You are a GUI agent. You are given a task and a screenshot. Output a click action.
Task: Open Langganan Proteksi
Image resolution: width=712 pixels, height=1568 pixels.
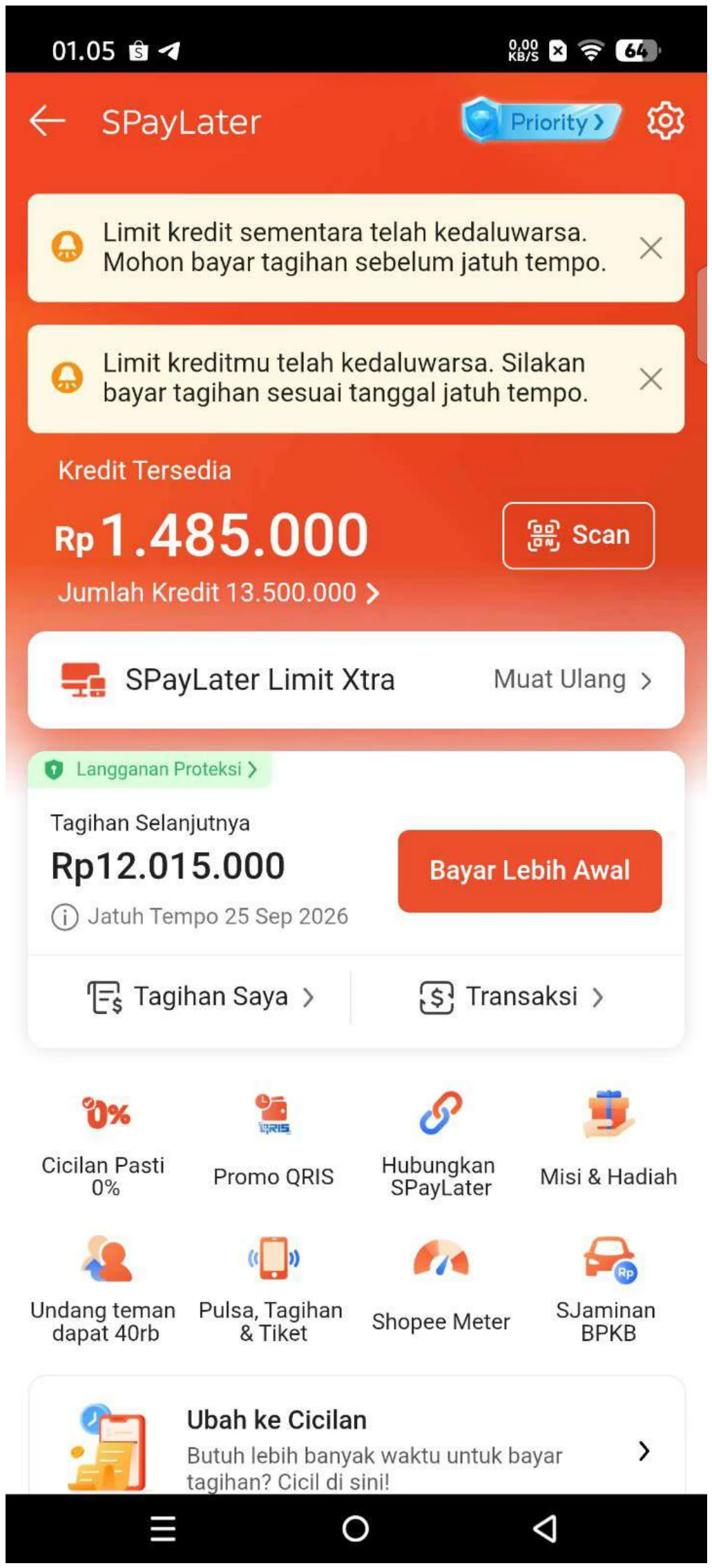(x=150, y=769)
